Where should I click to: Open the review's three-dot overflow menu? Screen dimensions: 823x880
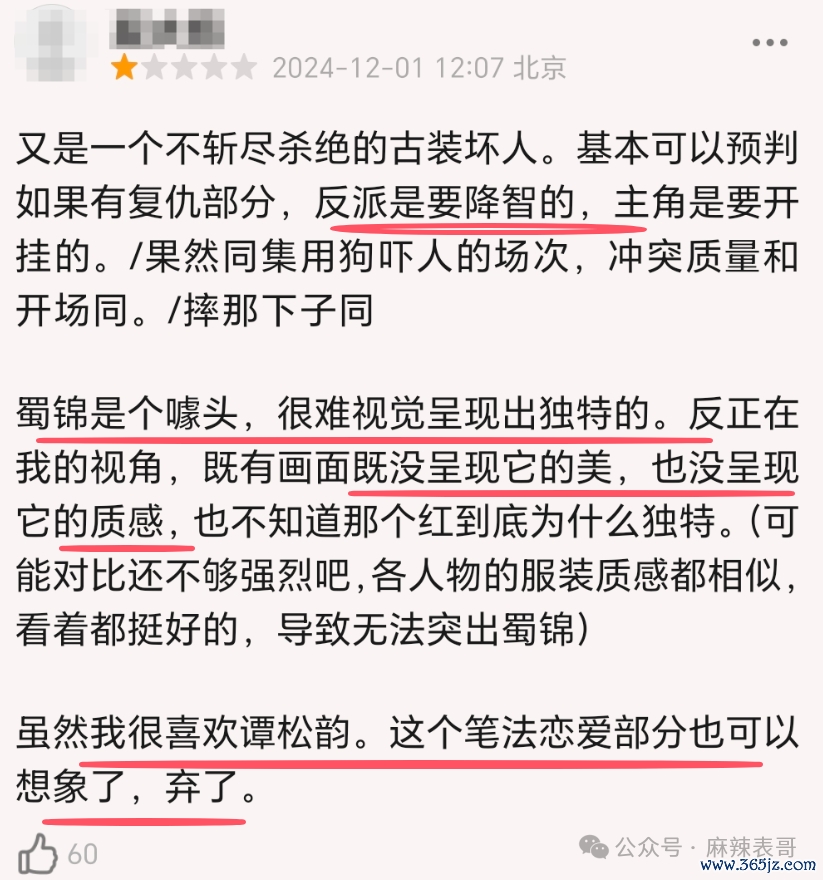point(771,43)
